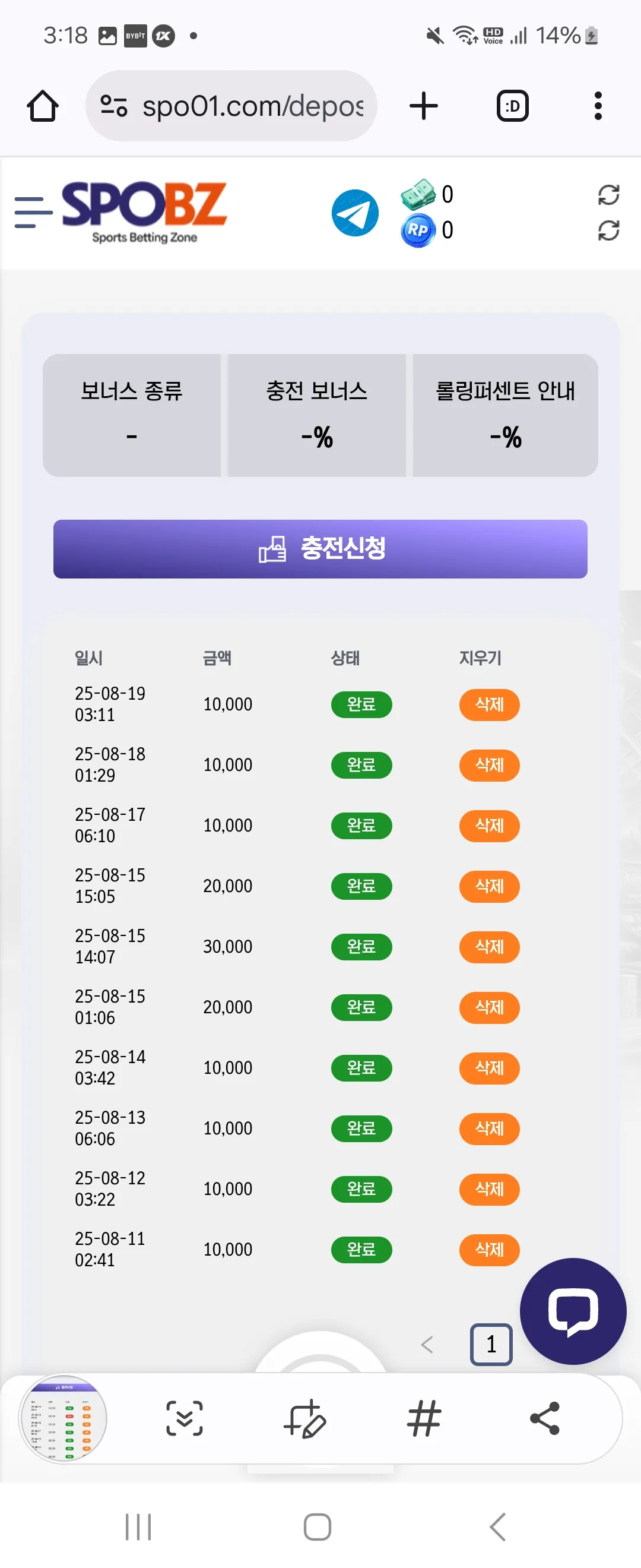This screenshot has width=641, height=1568.
Task: Open the browser address bar
Action: click(x=231, y=106)
